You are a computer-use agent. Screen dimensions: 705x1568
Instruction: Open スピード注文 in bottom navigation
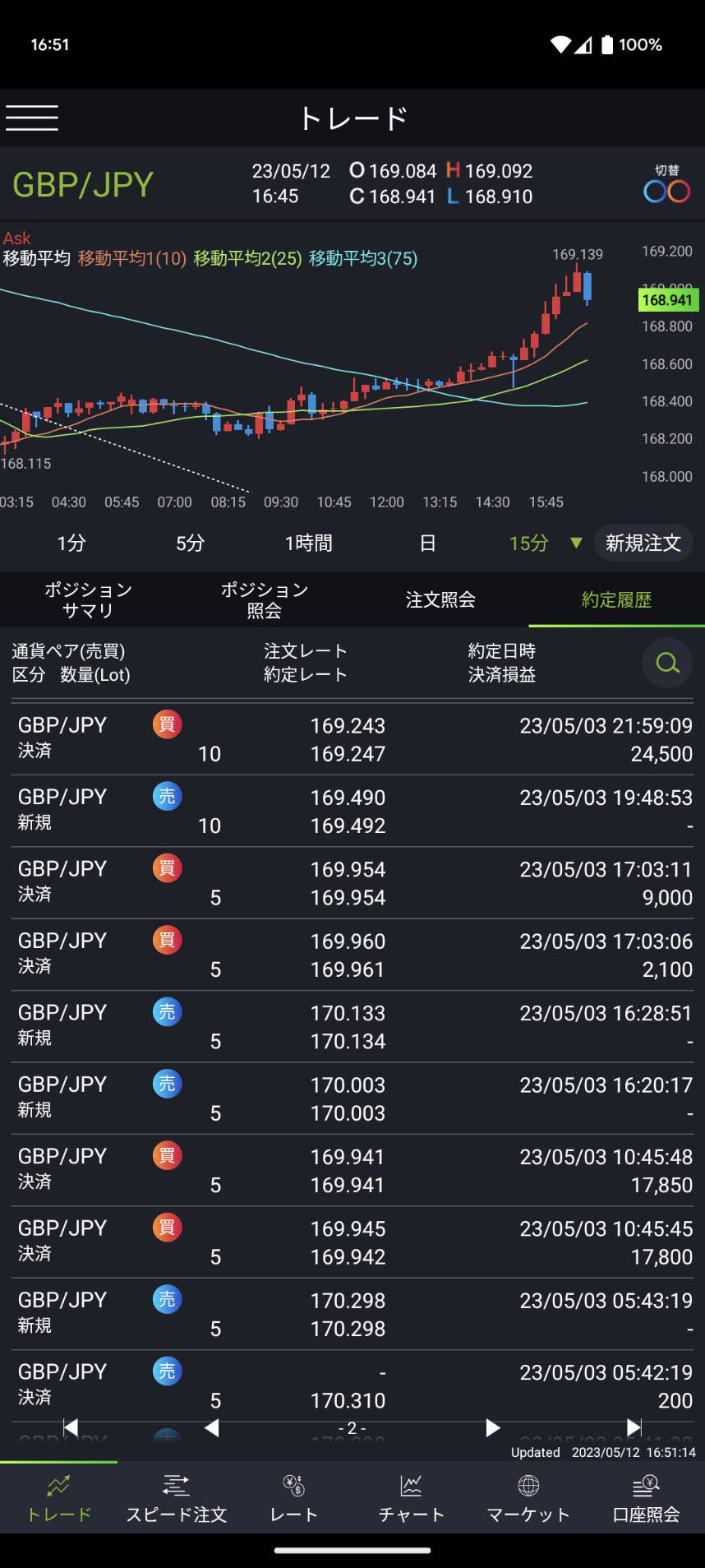(x=176, y=1499)
